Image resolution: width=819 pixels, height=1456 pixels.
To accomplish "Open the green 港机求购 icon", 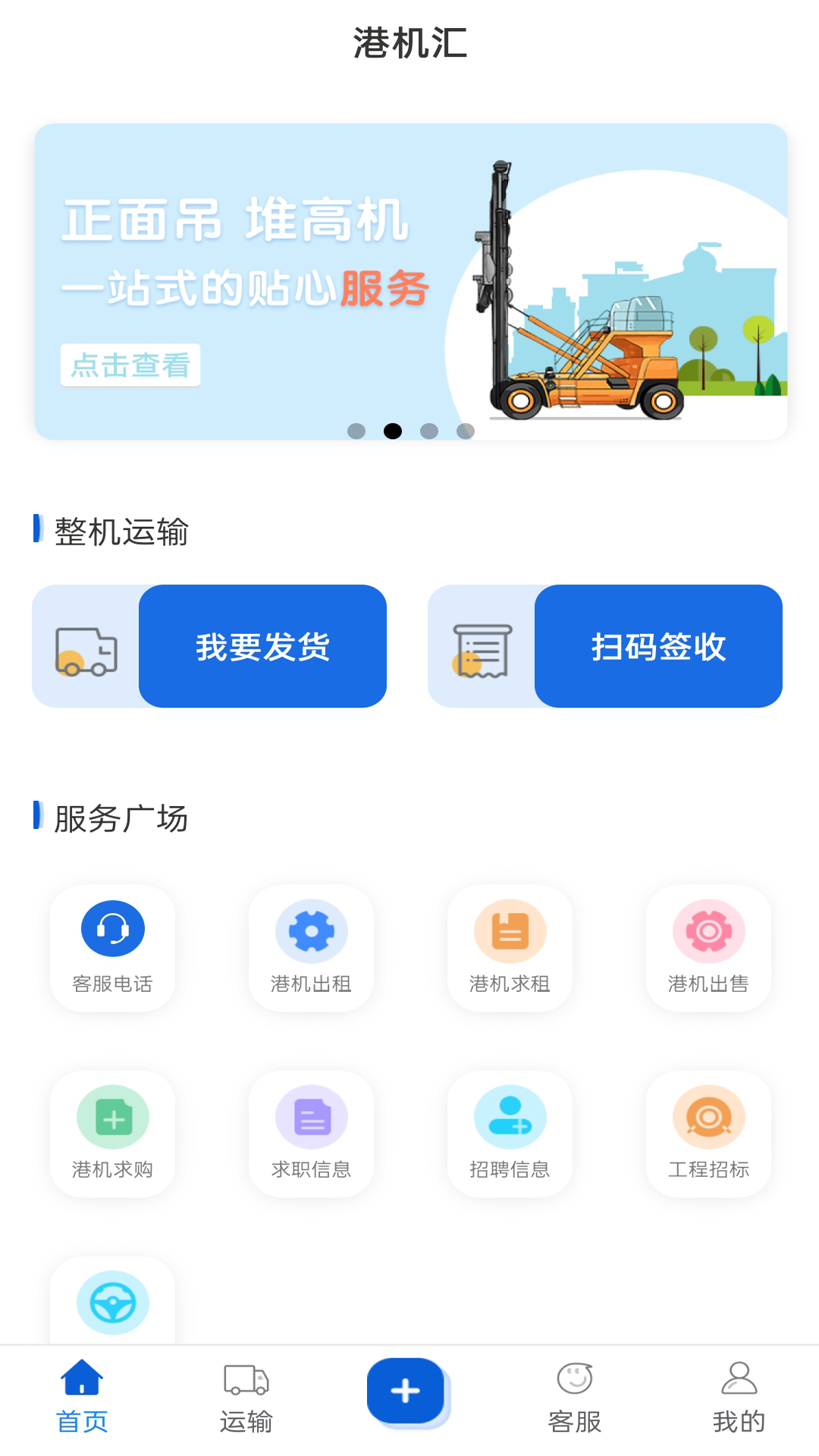I will 112,1116.
